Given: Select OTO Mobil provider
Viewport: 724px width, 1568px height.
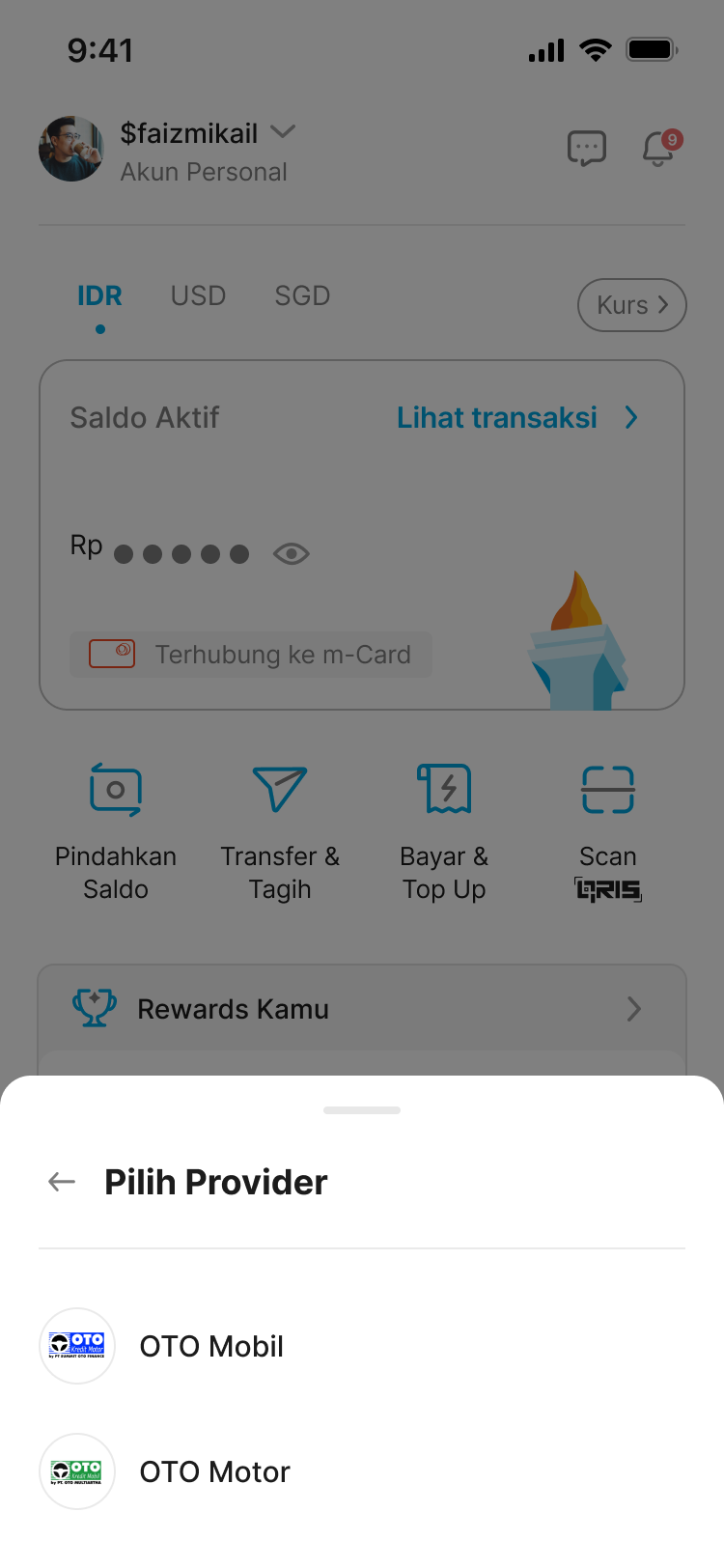Looking at the screenshot, I should coord(211,1346).
